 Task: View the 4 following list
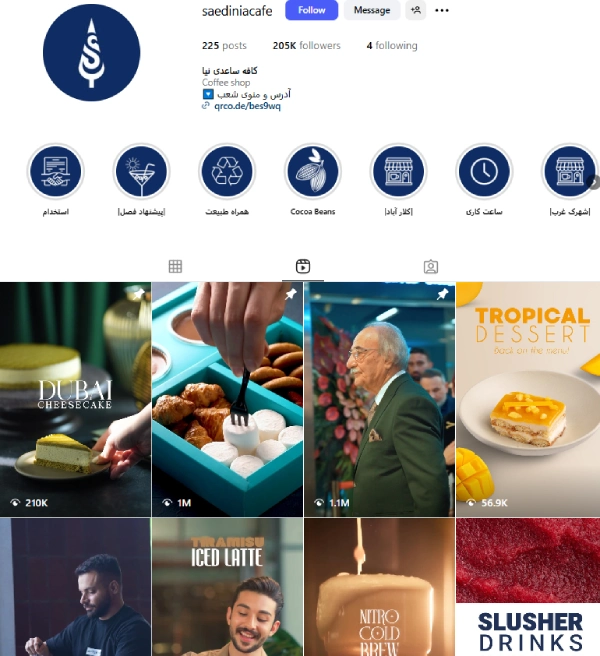[392, 46]
